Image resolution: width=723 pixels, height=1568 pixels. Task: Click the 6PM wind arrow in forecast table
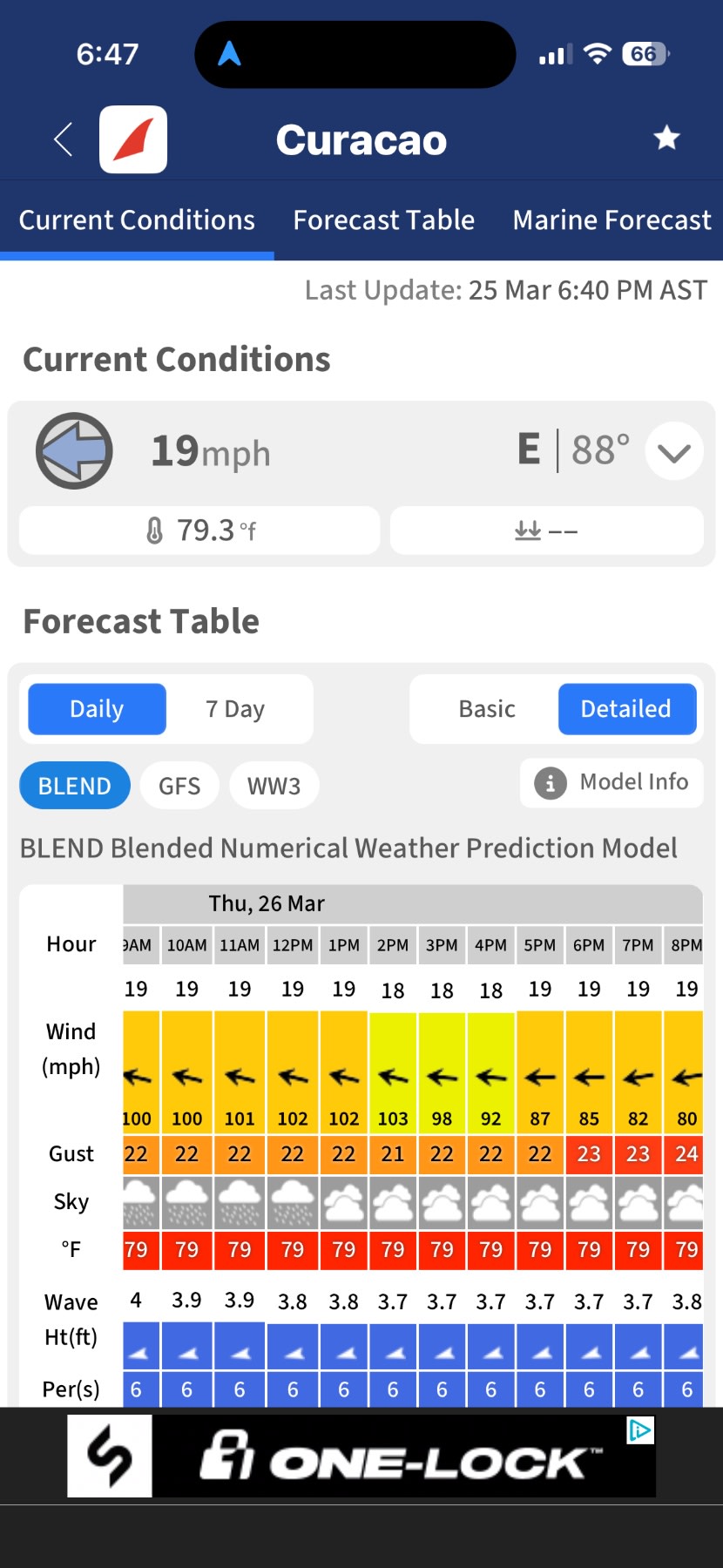coord(589,1077)
